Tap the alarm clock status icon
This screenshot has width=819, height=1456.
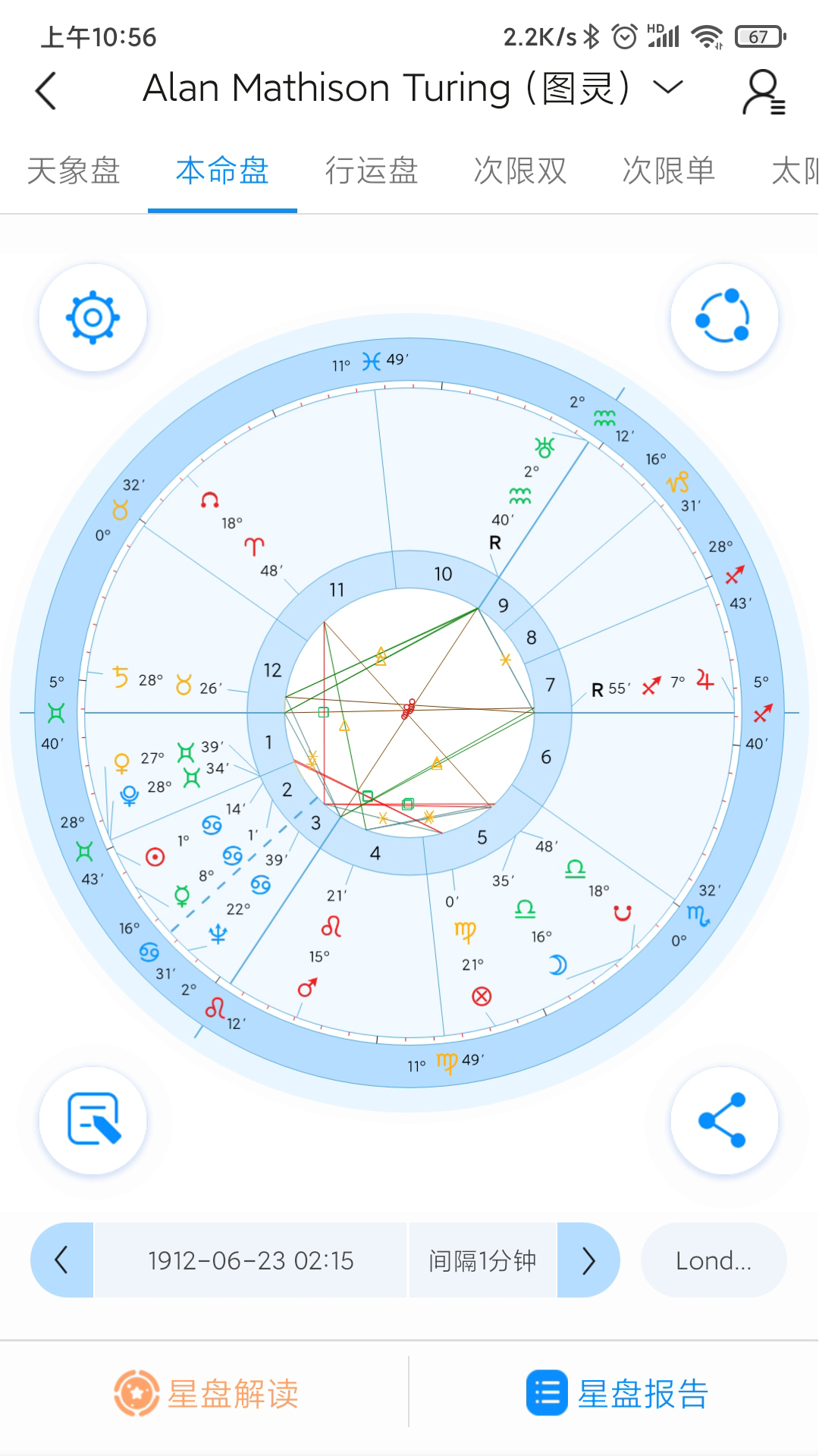tap(623, 35)
